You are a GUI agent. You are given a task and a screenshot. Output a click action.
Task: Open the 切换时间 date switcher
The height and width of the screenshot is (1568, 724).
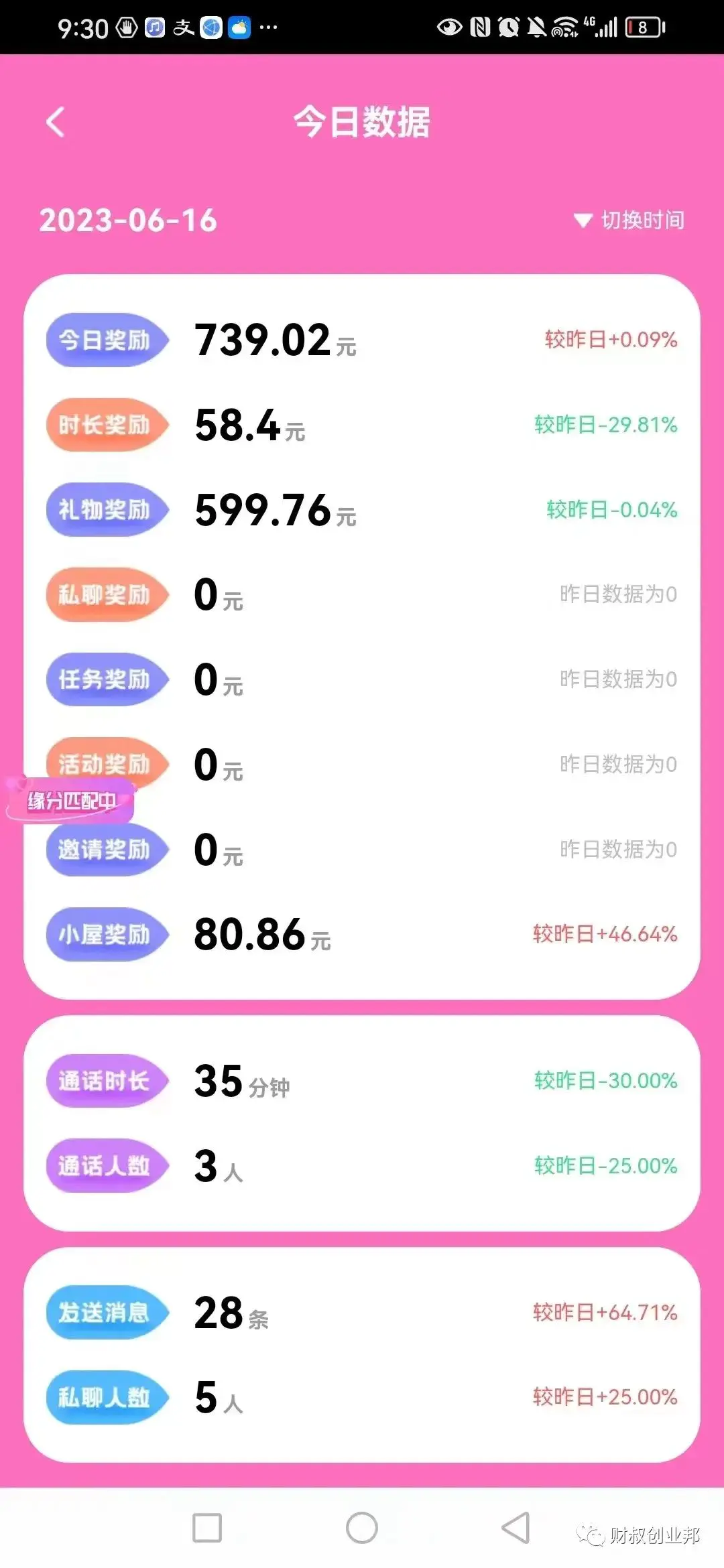click(x=629, y=220)
